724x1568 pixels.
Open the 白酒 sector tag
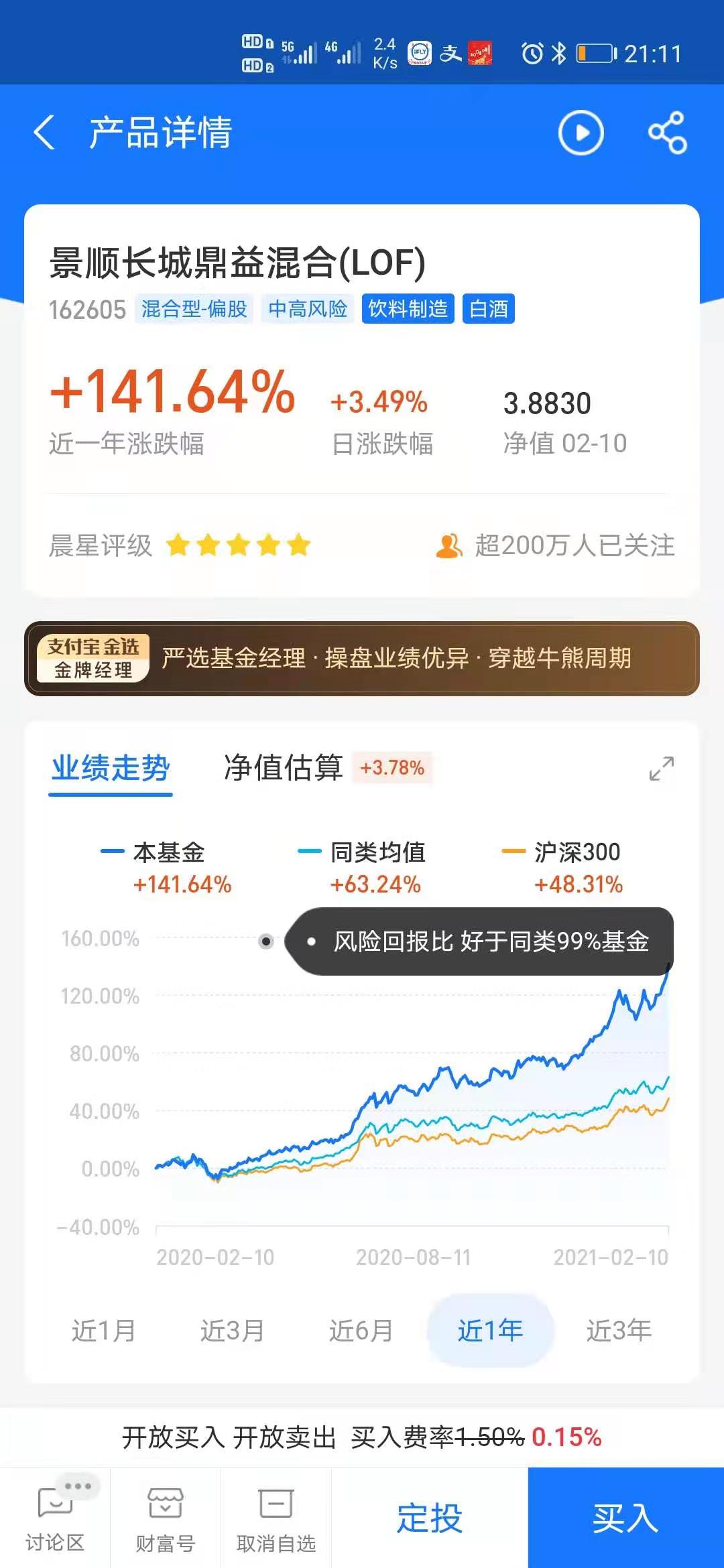488,309
